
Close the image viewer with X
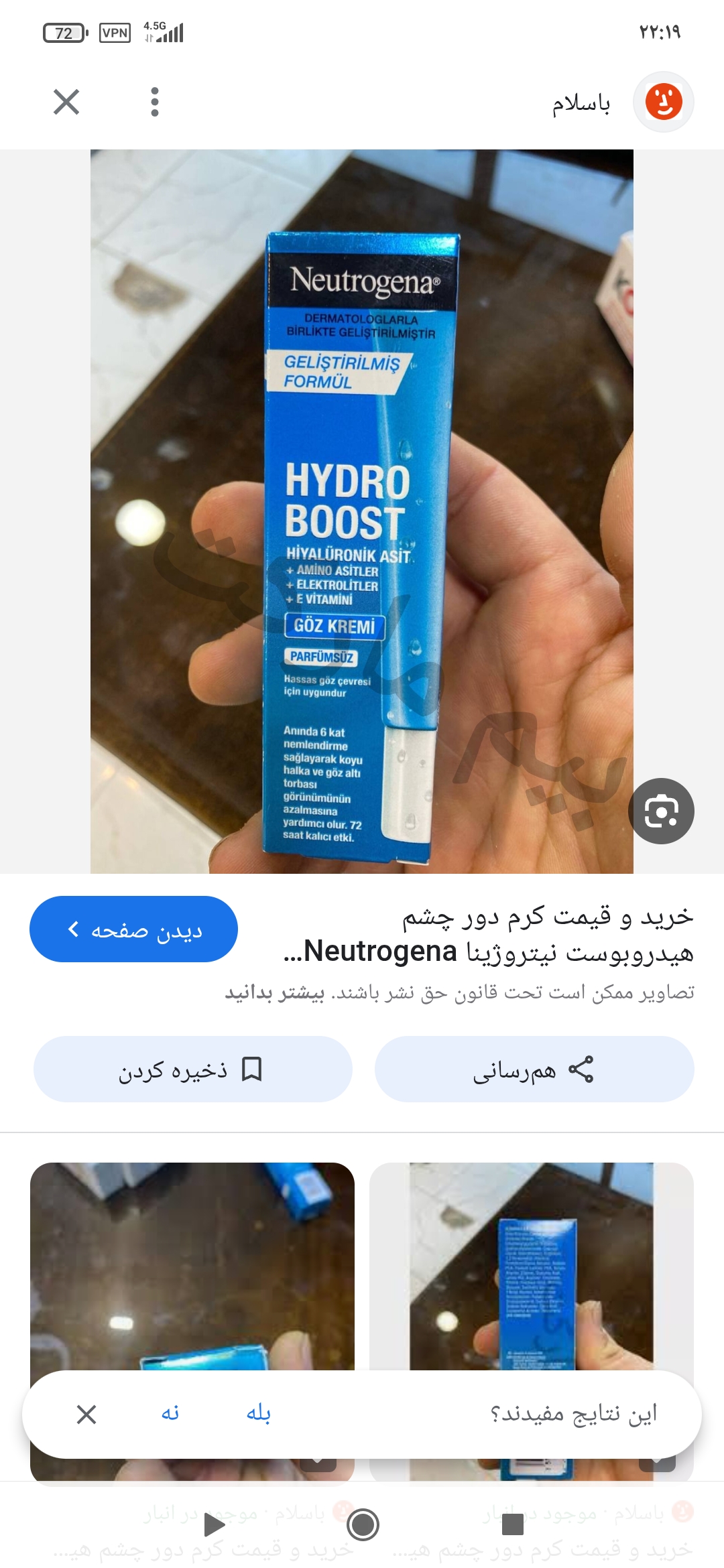tap(66, 103)
